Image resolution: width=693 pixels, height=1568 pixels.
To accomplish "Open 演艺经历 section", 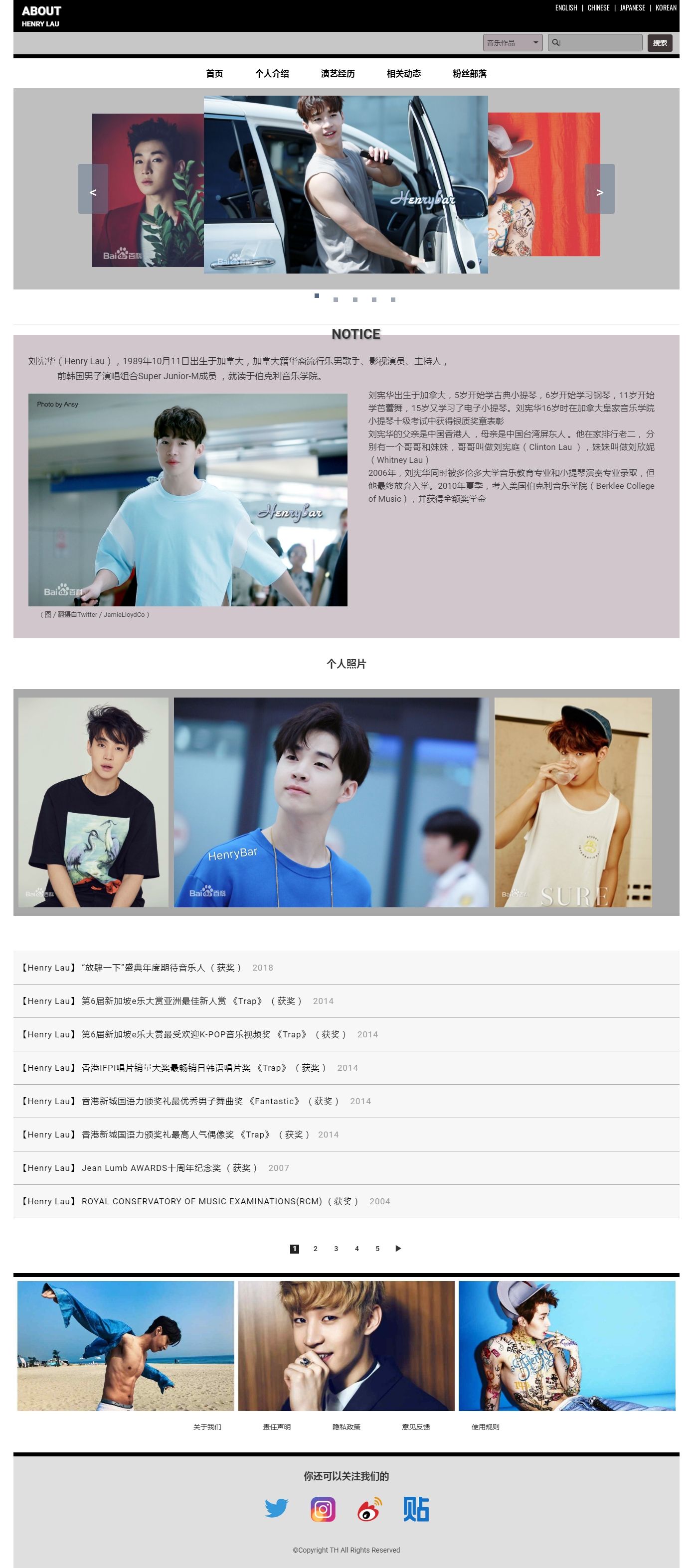I will click(x=338, y=74).
